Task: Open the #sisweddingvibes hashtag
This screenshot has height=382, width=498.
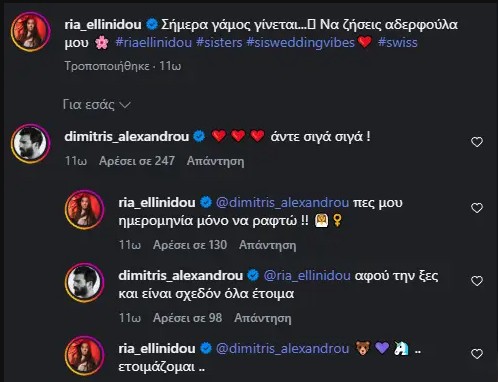Action: [301, 43]
